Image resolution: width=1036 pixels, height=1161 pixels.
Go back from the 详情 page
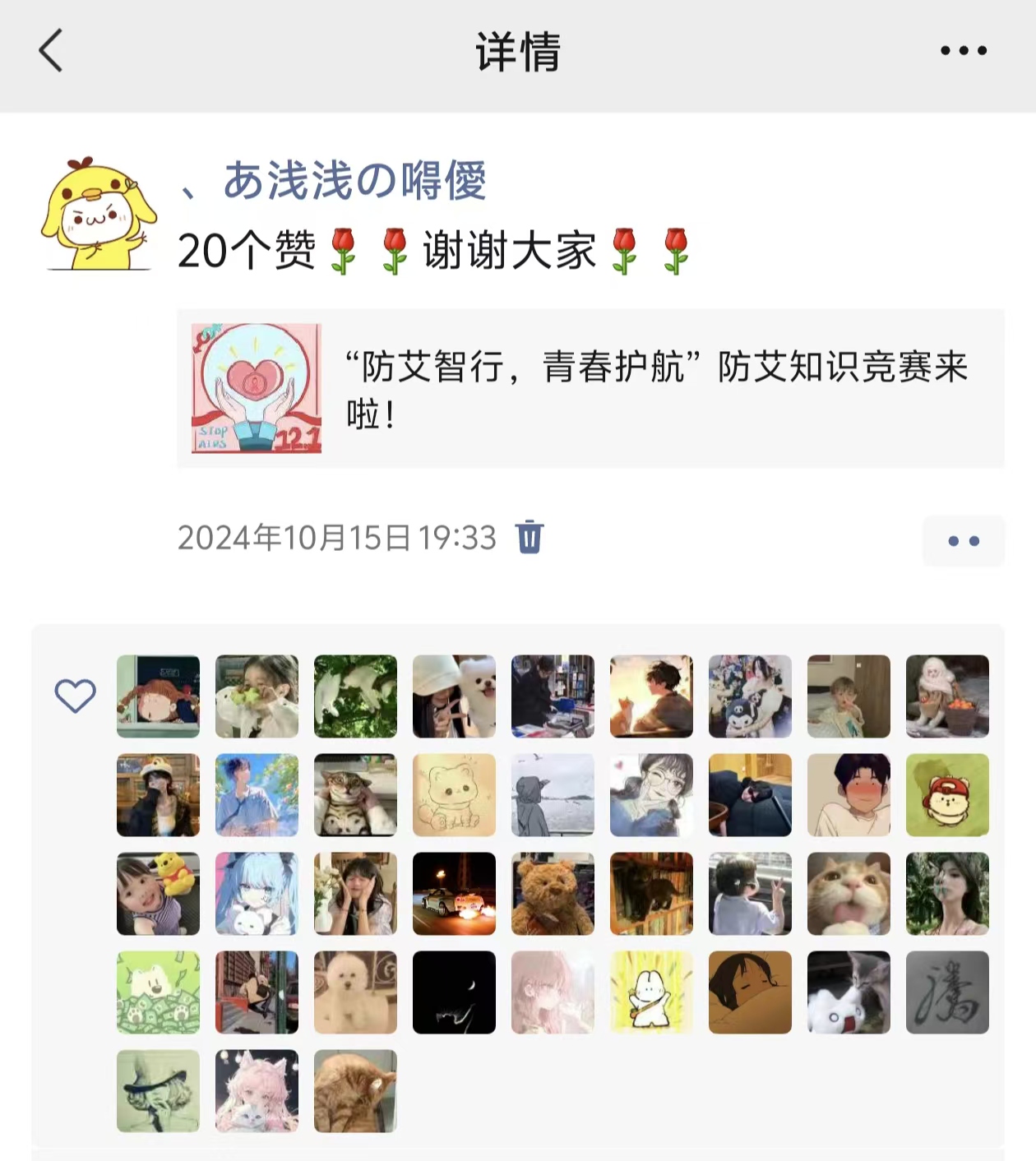pyautogui.click(x=51, y=51)
